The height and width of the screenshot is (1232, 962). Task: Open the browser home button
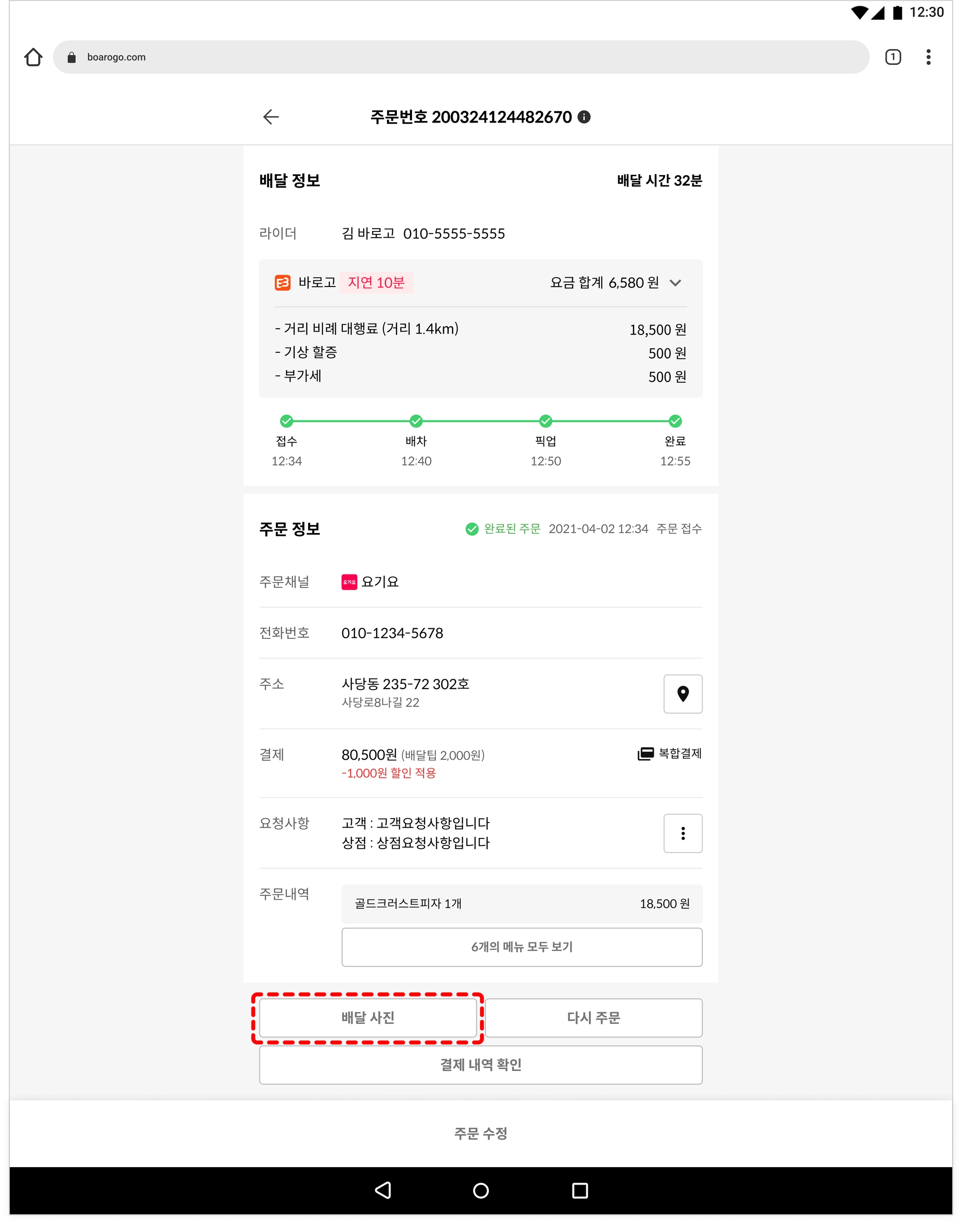(x=33, y=57)
